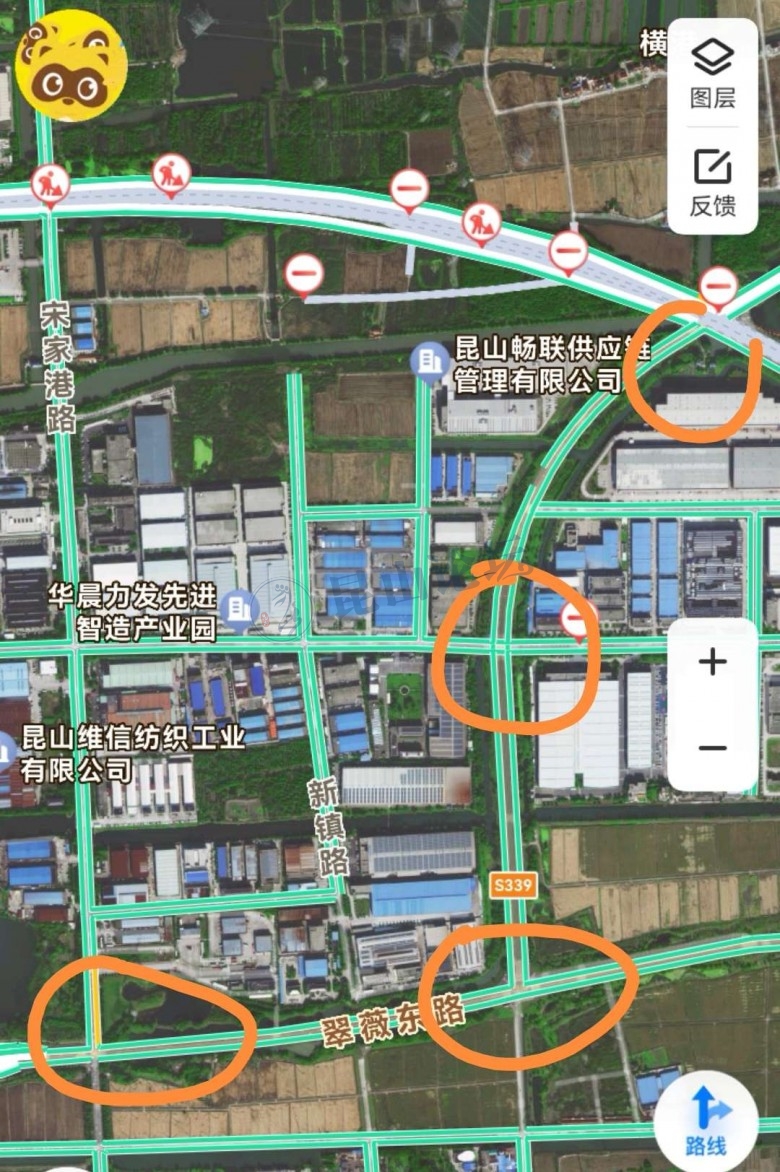Tap the raccoon mascot avatar icon
This screenshot has width=780, height=1172.
pyautogui.click(x=70, y=66)
